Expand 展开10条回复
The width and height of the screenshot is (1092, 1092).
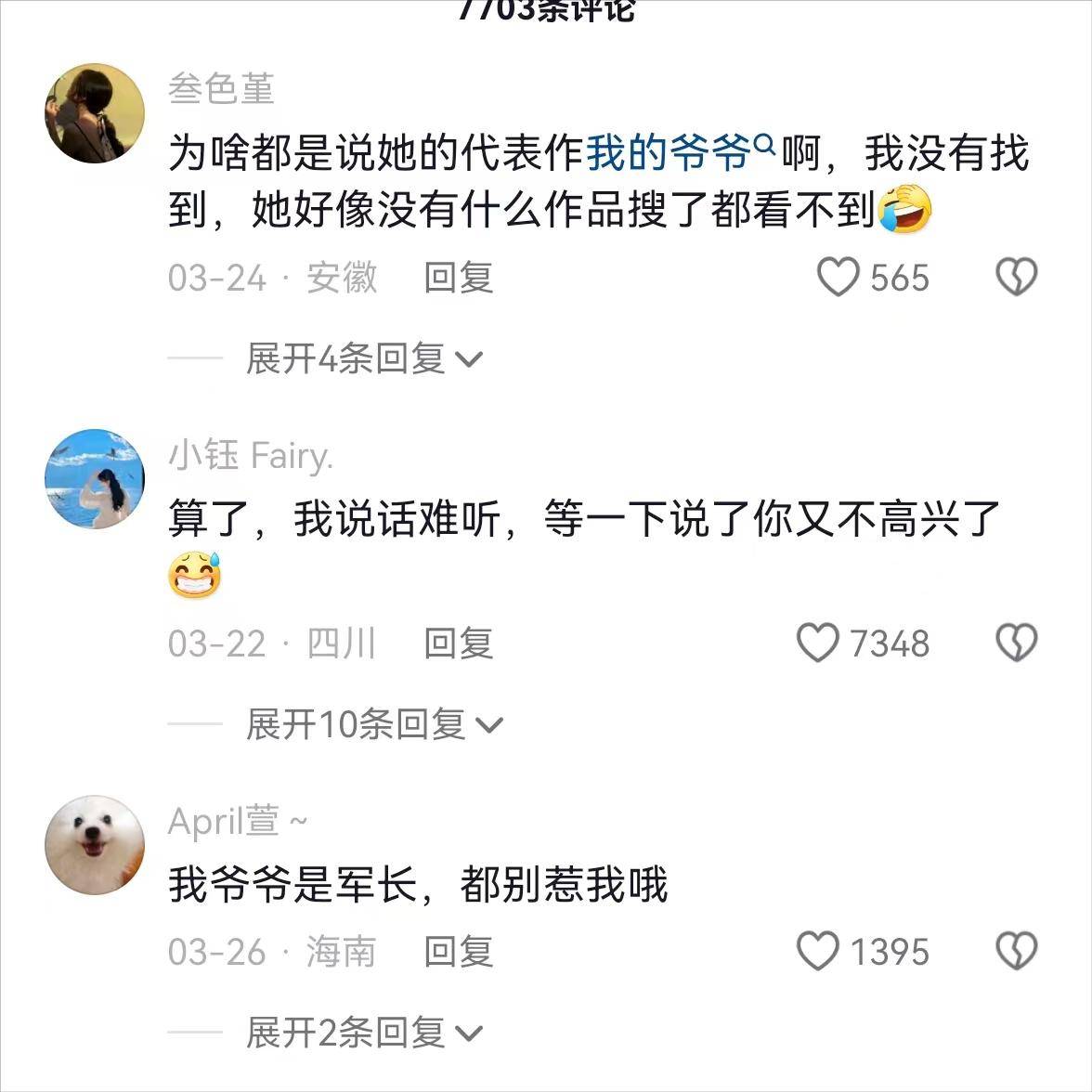pyautogui.click(x=373, y=724)
